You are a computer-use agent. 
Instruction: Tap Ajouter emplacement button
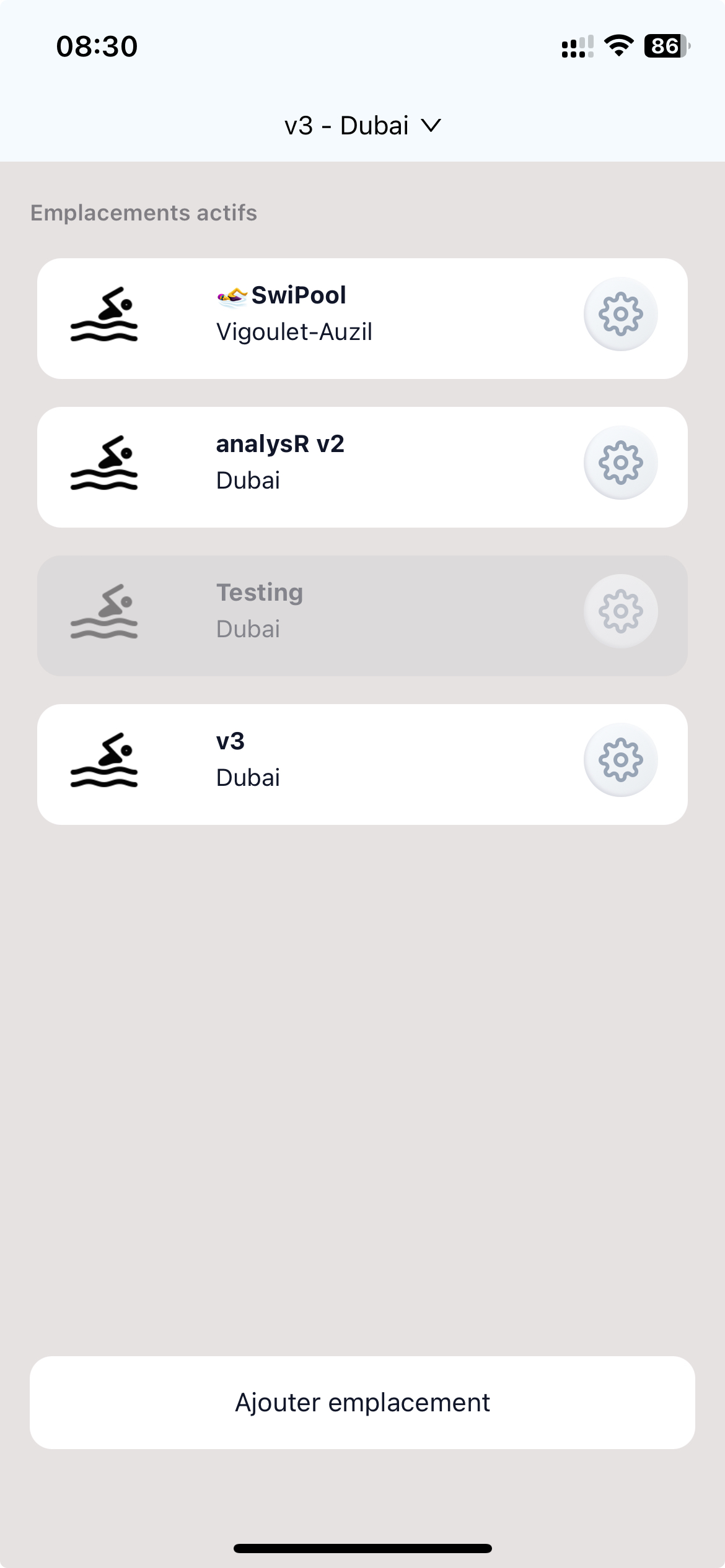coord(362,1403)
